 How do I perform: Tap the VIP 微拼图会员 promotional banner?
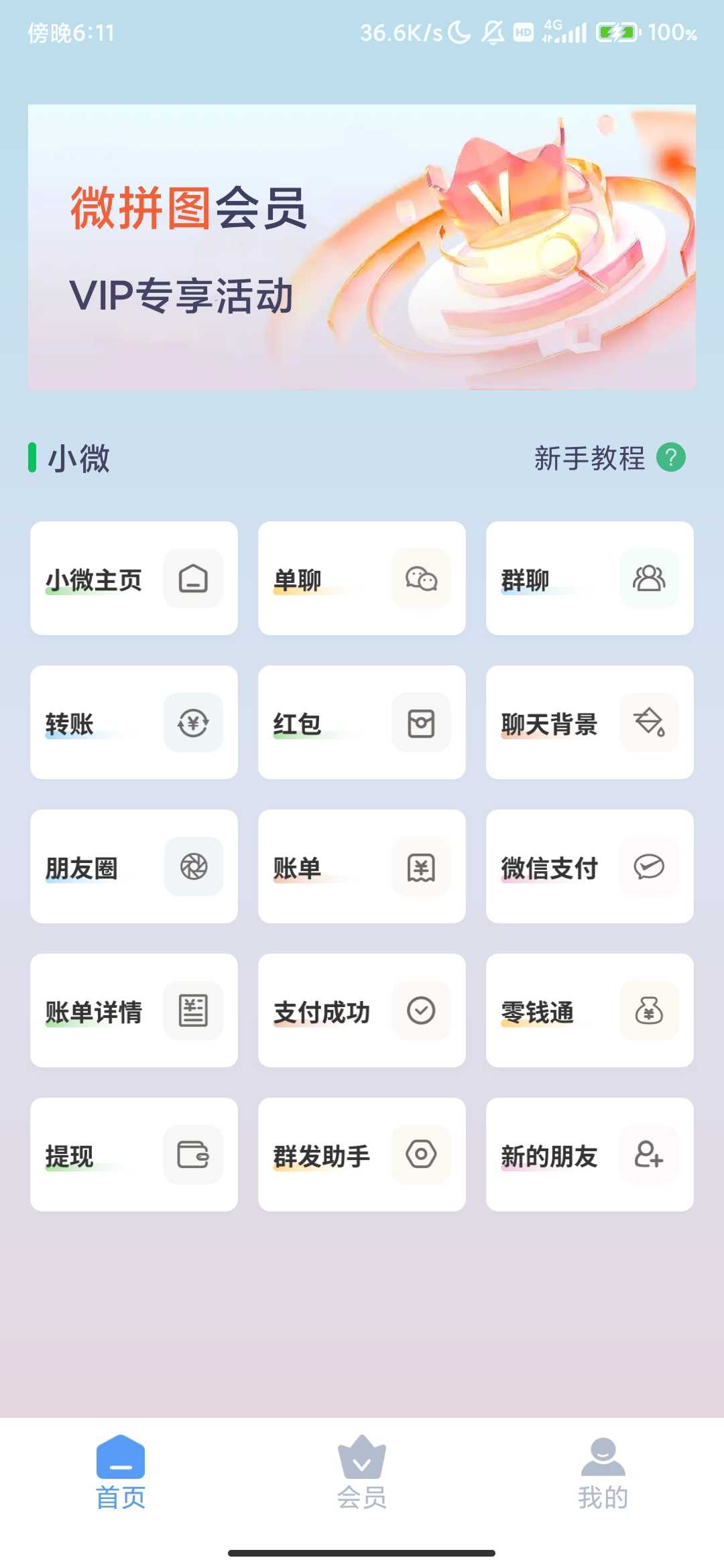point(362,248)
